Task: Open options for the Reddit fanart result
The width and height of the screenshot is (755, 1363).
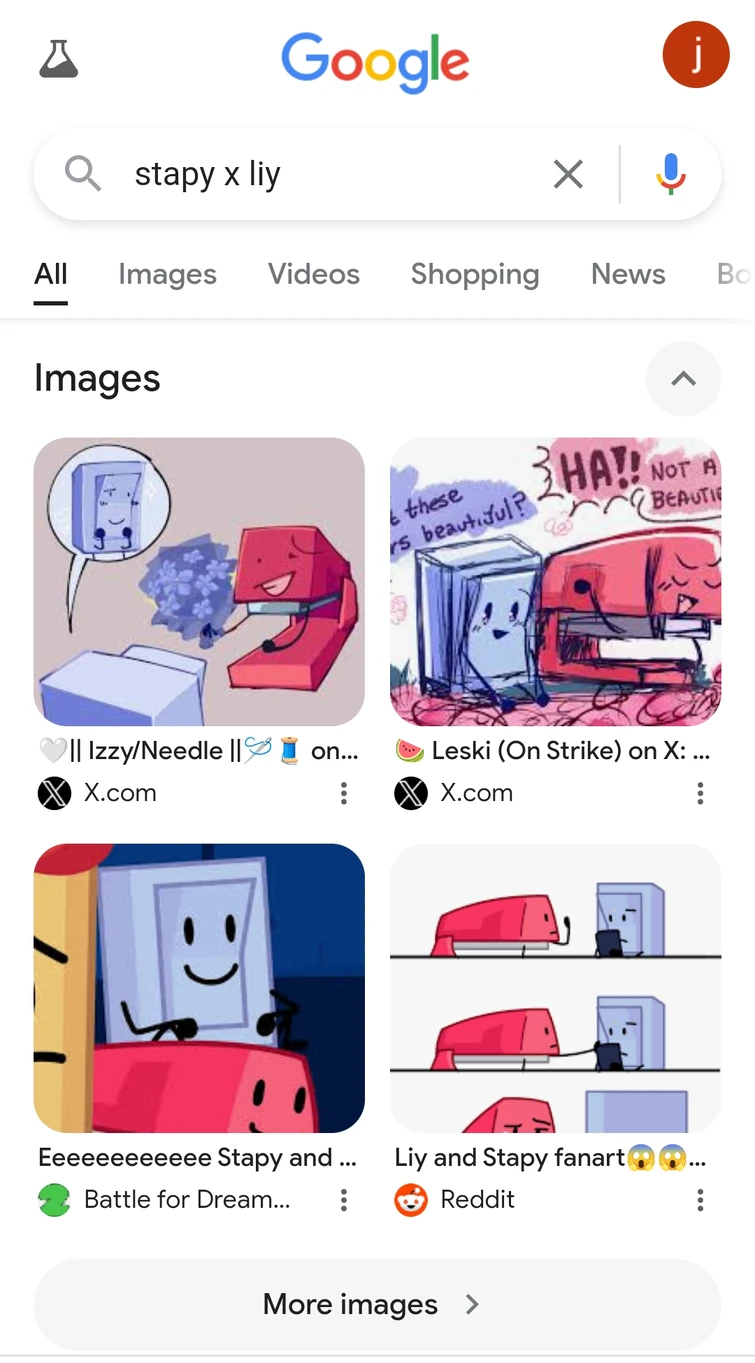Action: coord(700,1200)
